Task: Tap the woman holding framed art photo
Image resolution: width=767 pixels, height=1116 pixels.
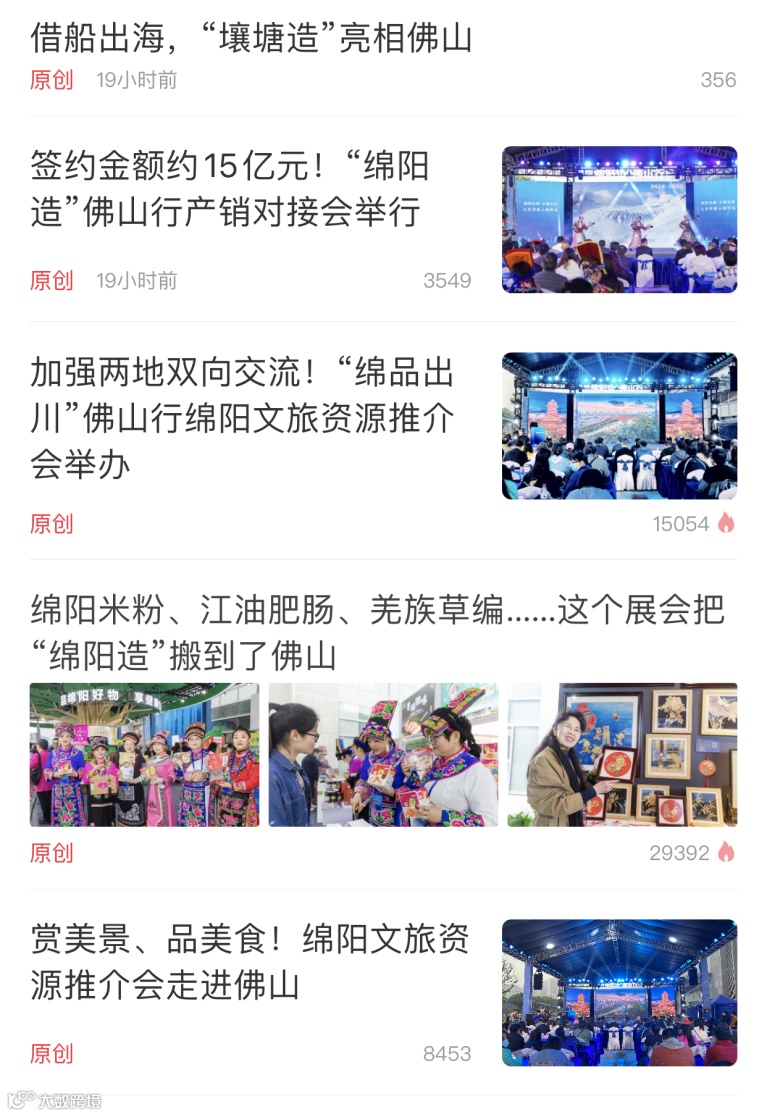Action: click(x=622, y=754)
